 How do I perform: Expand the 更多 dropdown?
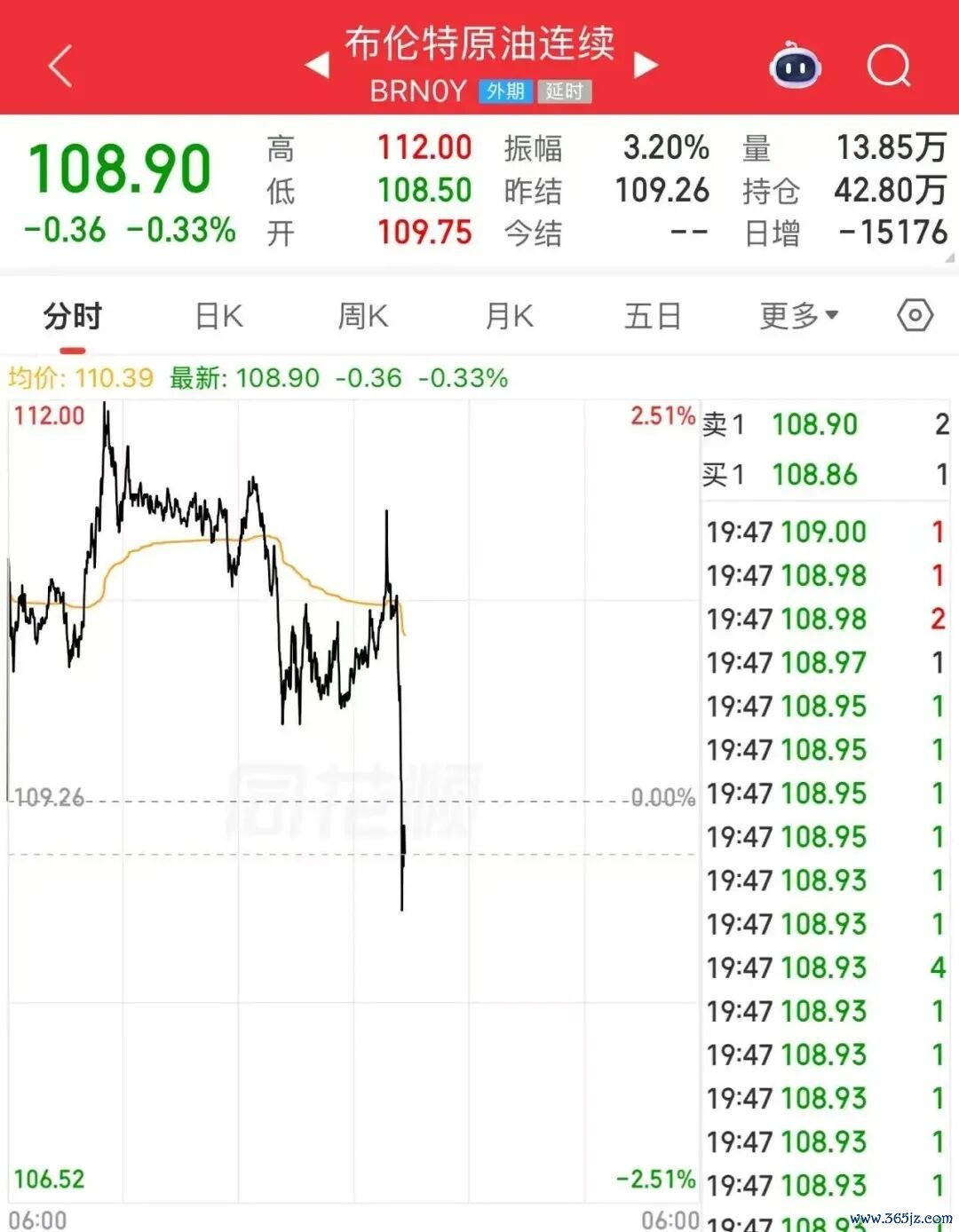click(x=799, y=315)
